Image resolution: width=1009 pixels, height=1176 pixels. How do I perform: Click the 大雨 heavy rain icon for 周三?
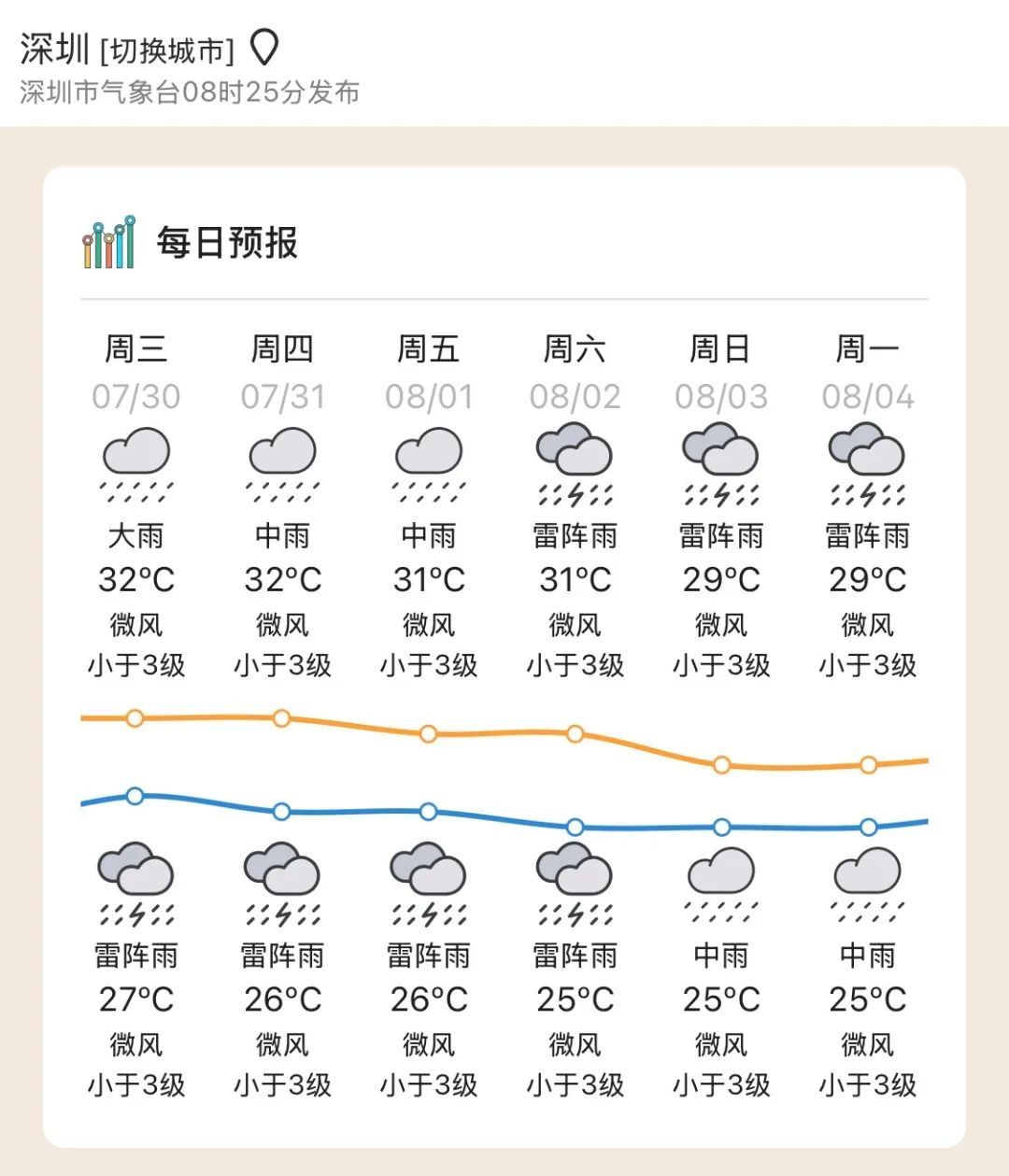(x=136, y=460)
